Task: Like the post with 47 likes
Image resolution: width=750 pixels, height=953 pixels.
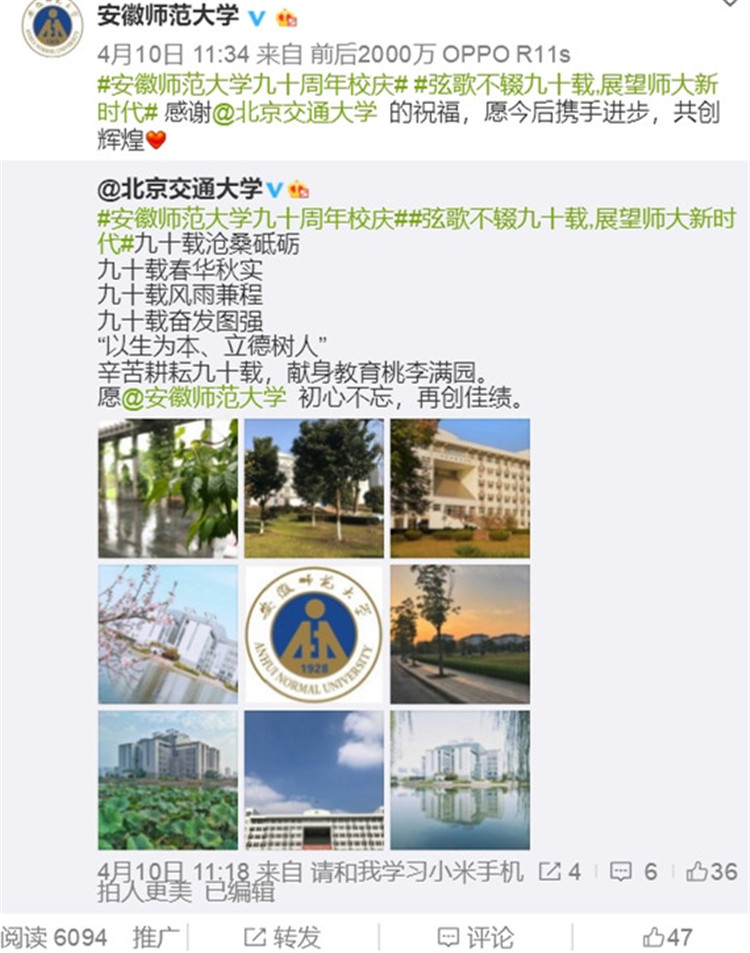Action: pyautogui.click(x=668, y=937)
